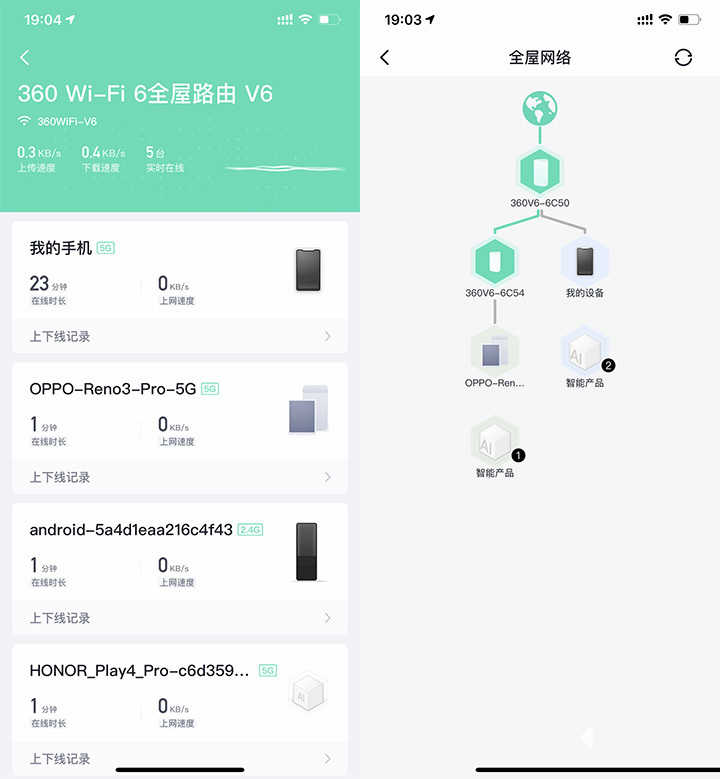Viewport: 720px width, 779px height.
Task: Open the 智能产品 node with badge 2
Action: point(585,352)
